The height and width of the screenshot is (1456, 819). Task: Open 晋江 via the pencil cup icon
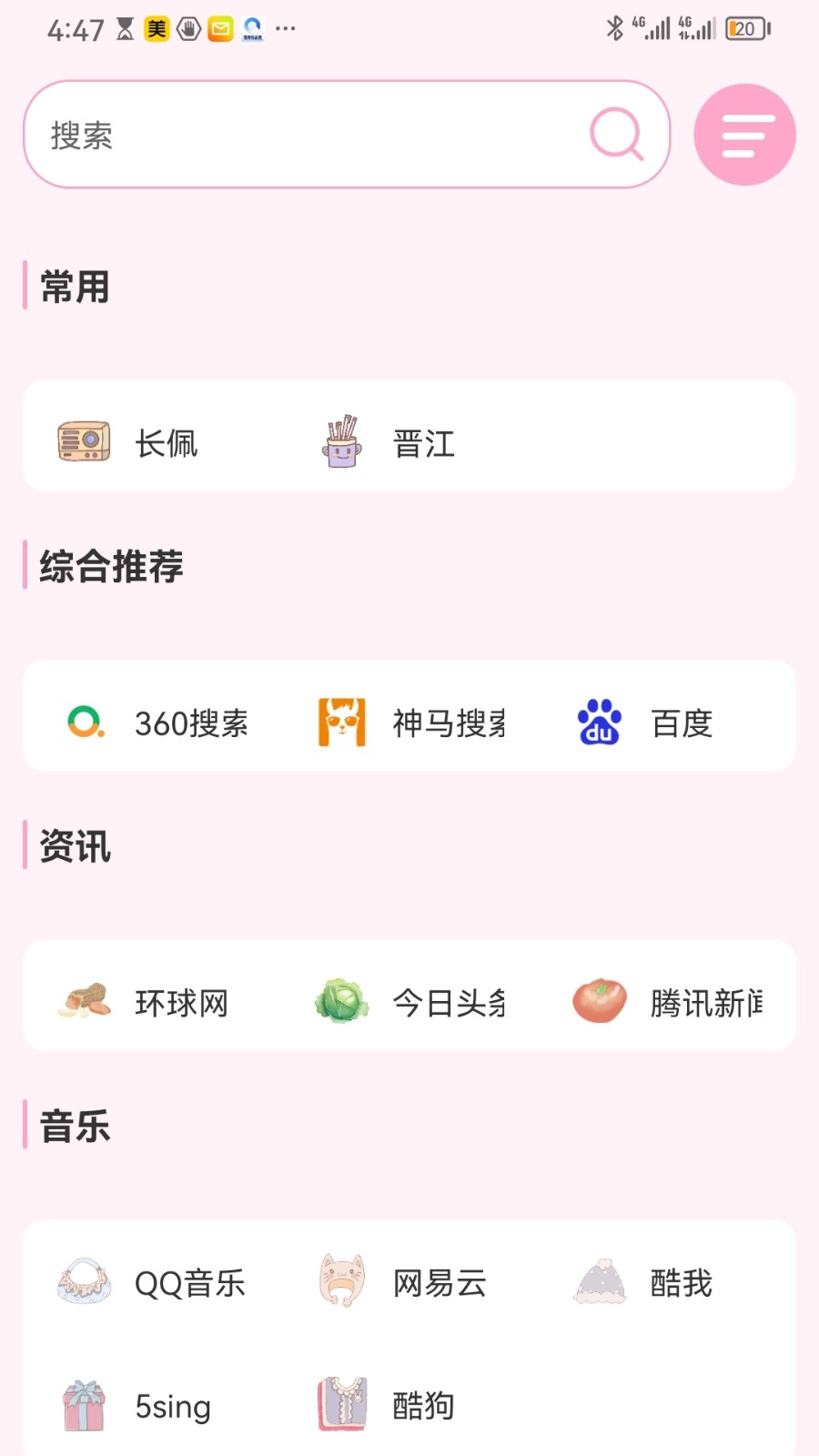340,443
